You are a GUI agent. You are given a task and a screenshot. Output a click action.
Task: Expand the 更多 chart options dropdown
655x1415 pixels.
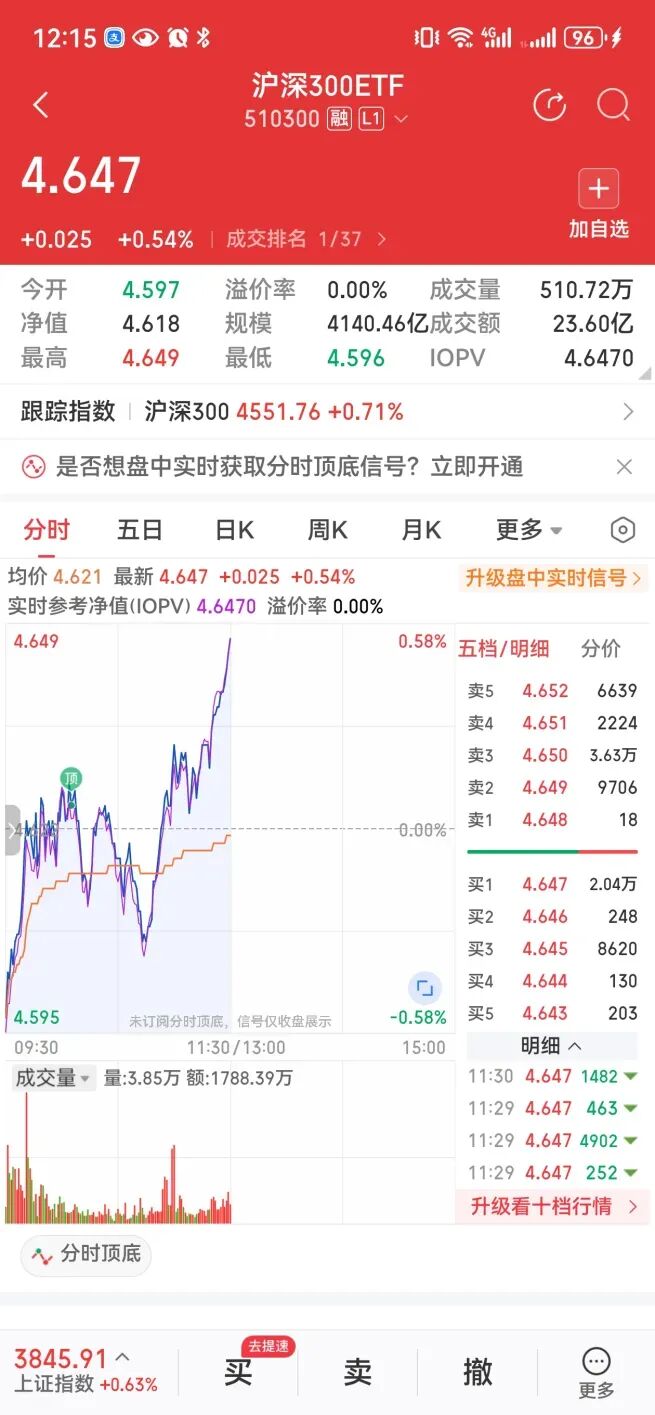coord(529,530)
